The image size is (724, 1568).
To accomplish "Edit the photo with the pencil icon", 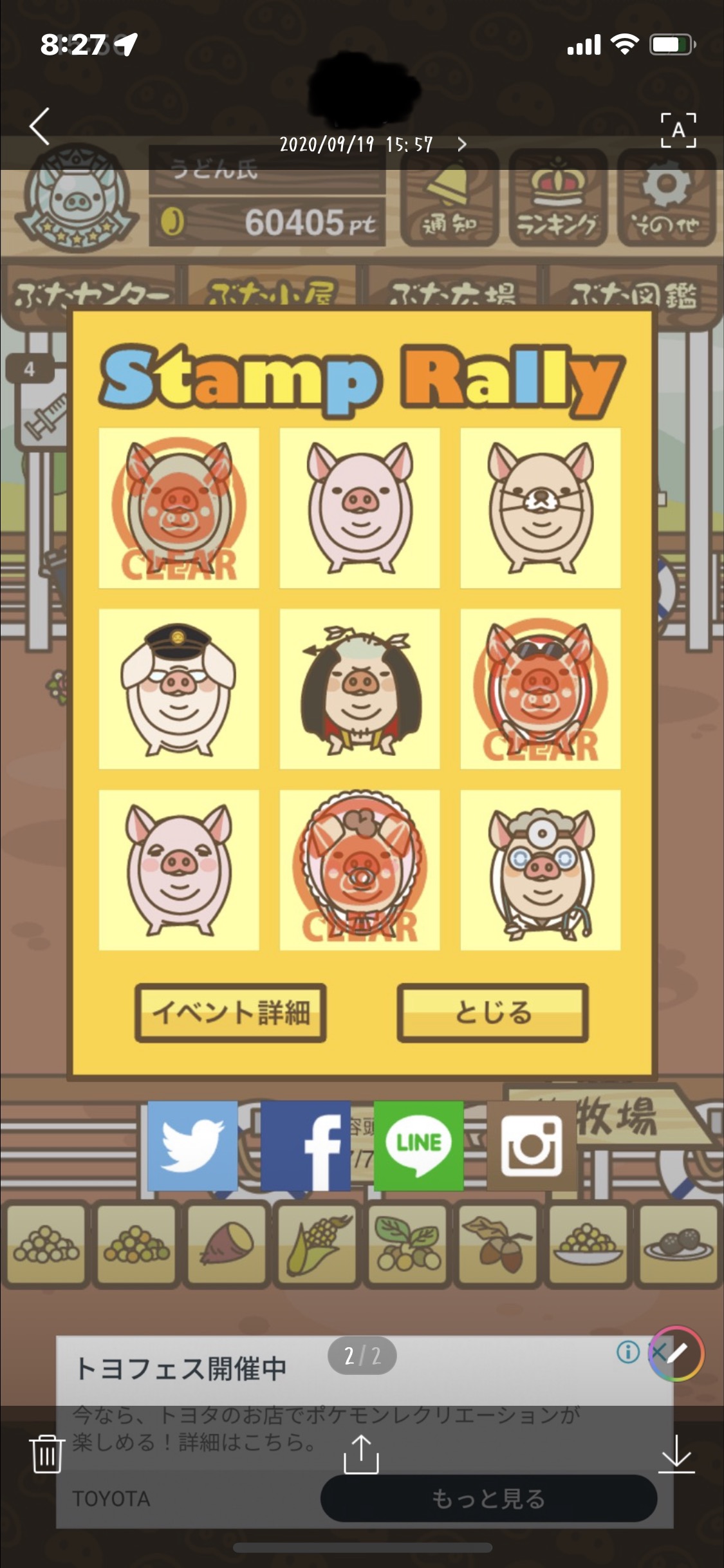I will 676,1353.
